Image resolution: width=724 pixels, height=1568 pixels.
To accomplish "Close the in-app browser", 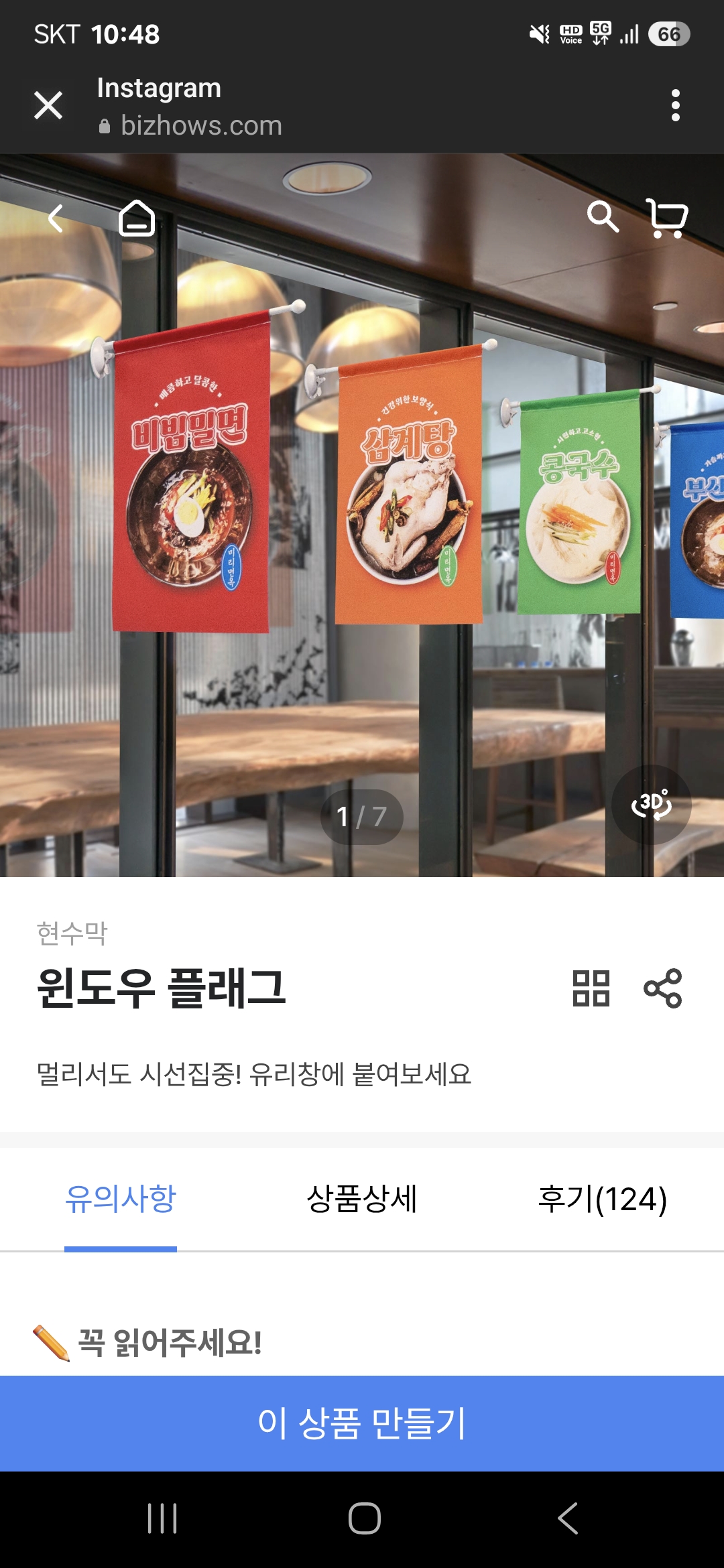I will click(x=48, y=105).
